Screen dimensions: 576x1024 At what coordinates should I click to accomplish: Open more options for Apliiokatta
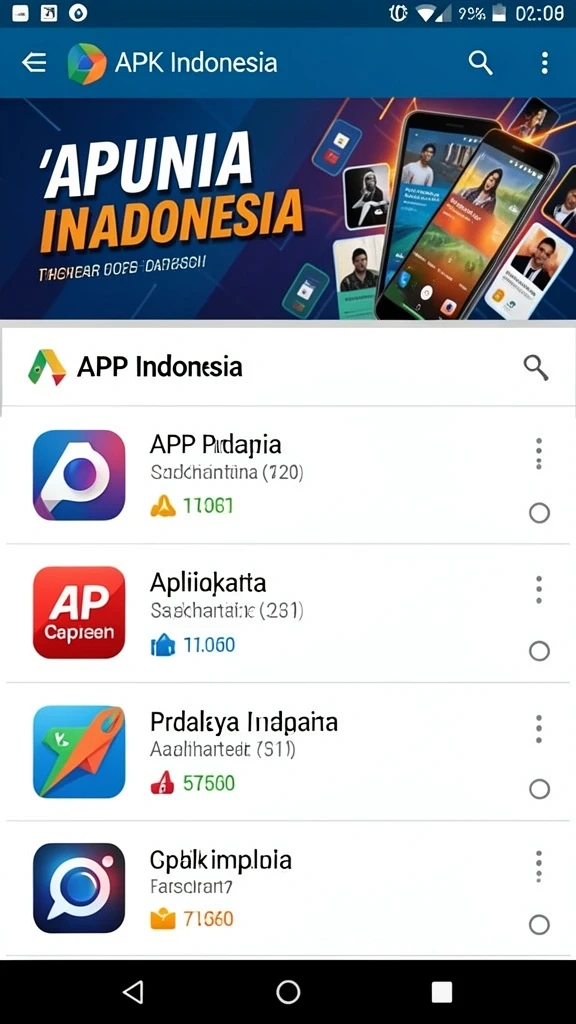pos(539,590)
